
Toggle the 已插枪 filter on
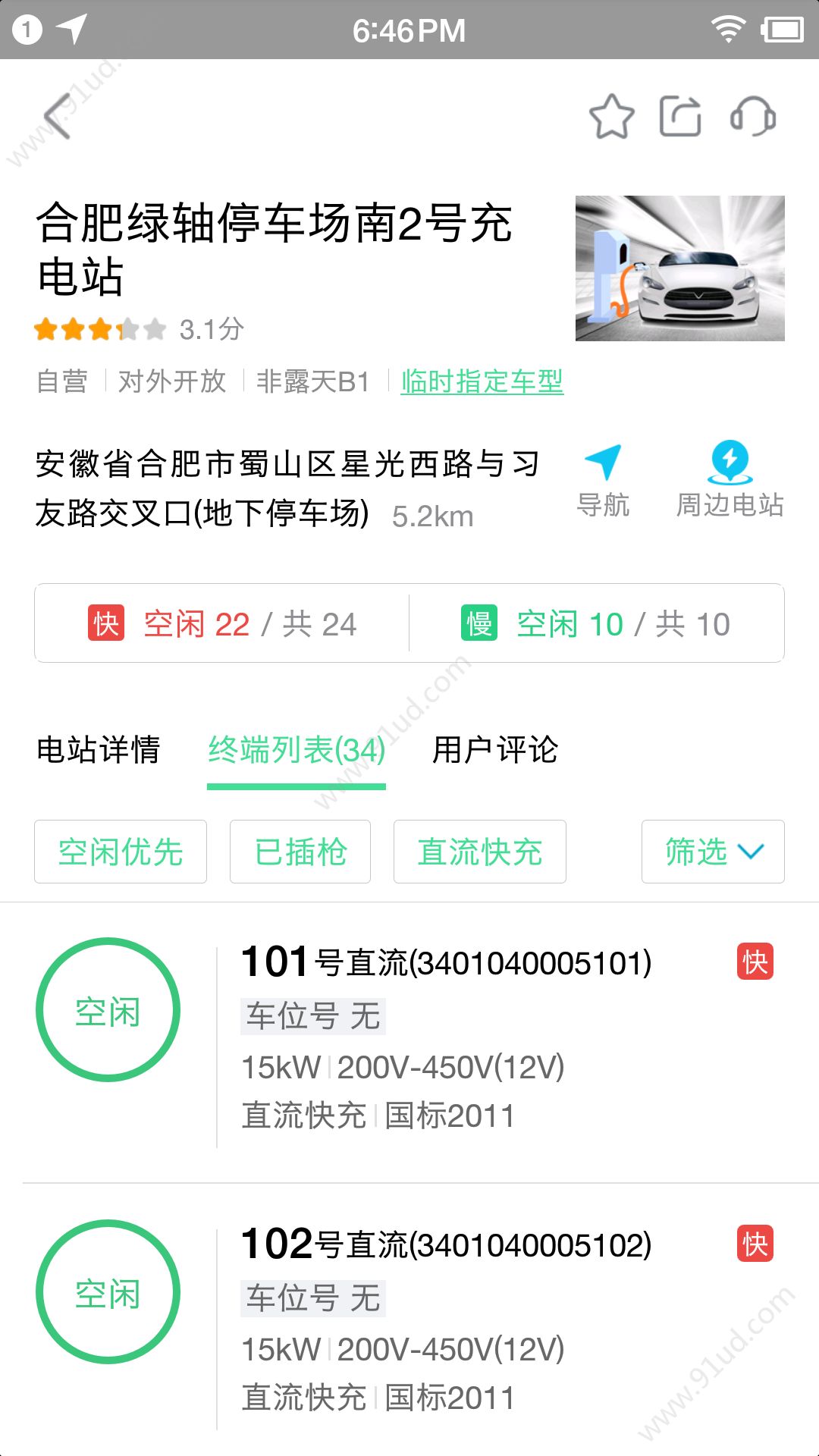click(x=300, y=852)
